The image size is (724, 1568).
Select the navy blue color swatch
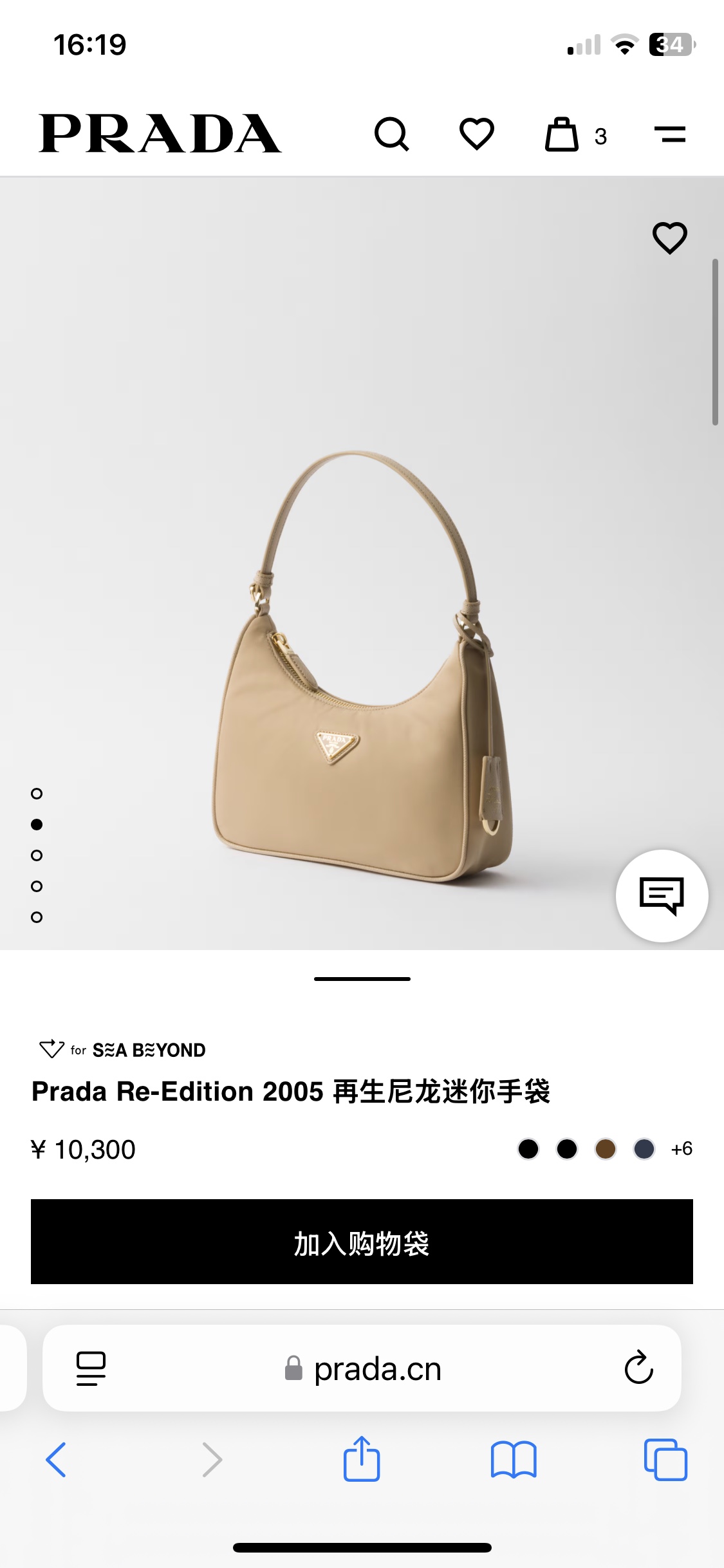pos(644,1149)
